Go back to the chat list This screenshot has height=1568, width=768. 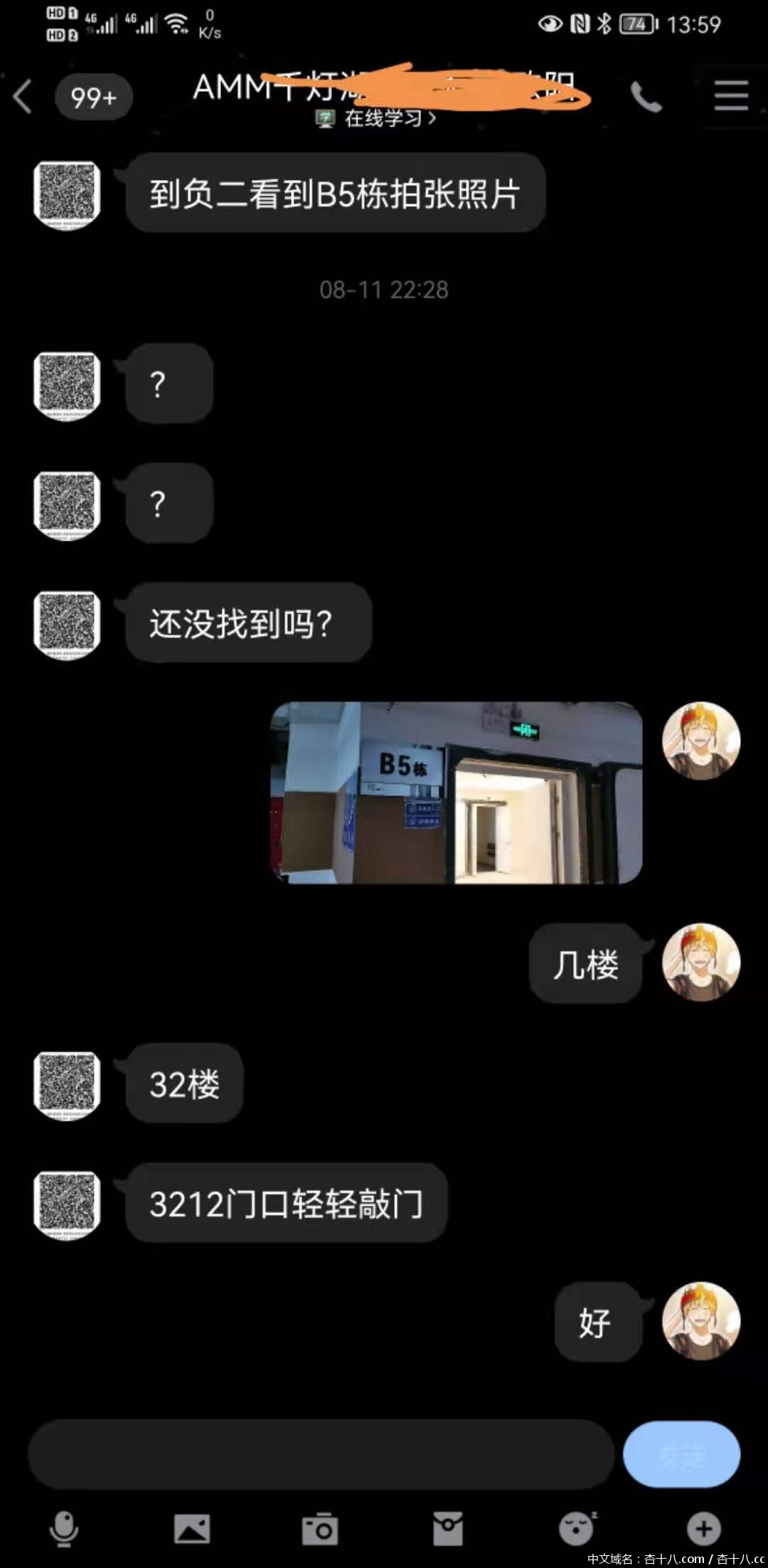coord(23,97)
